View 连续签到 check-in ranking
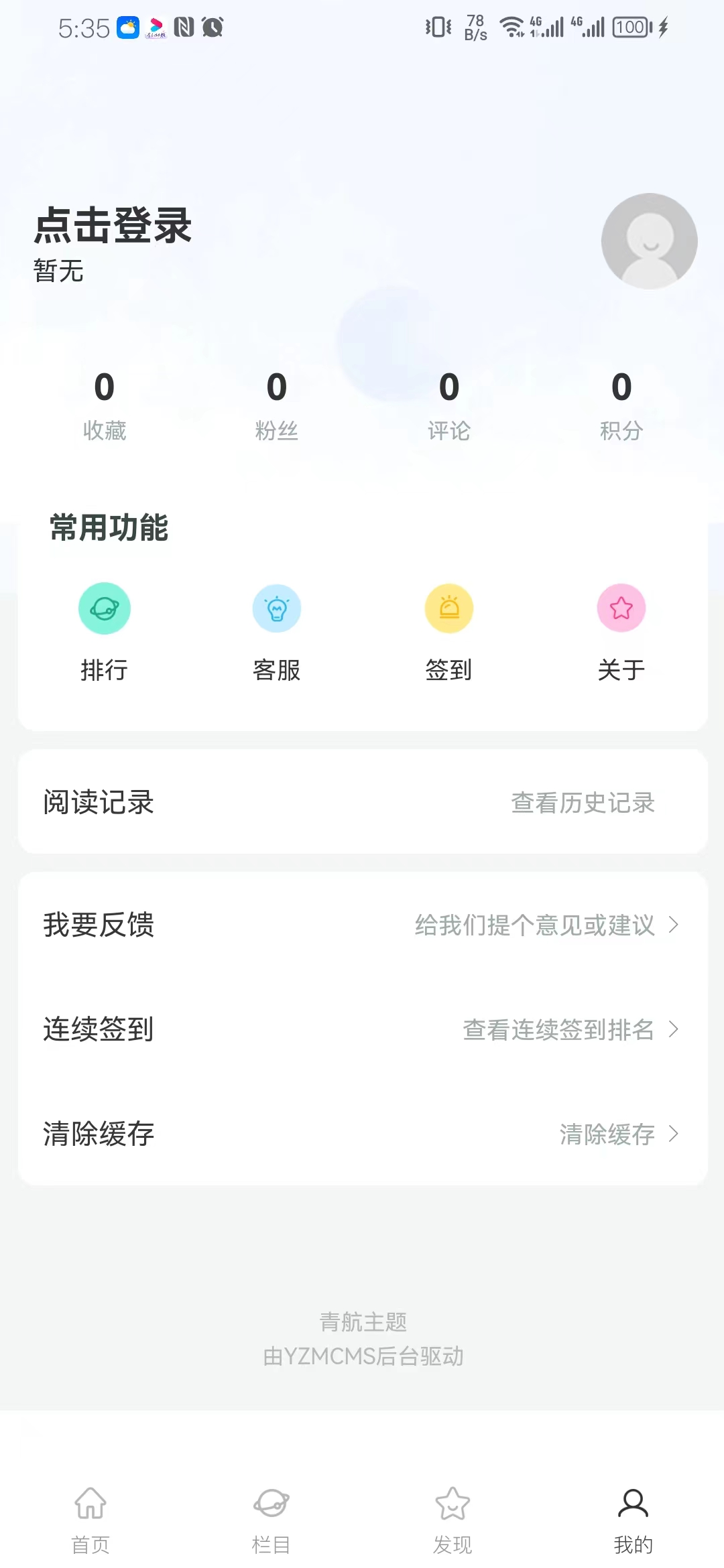Screen dimensions: 724x1568 362,1029
